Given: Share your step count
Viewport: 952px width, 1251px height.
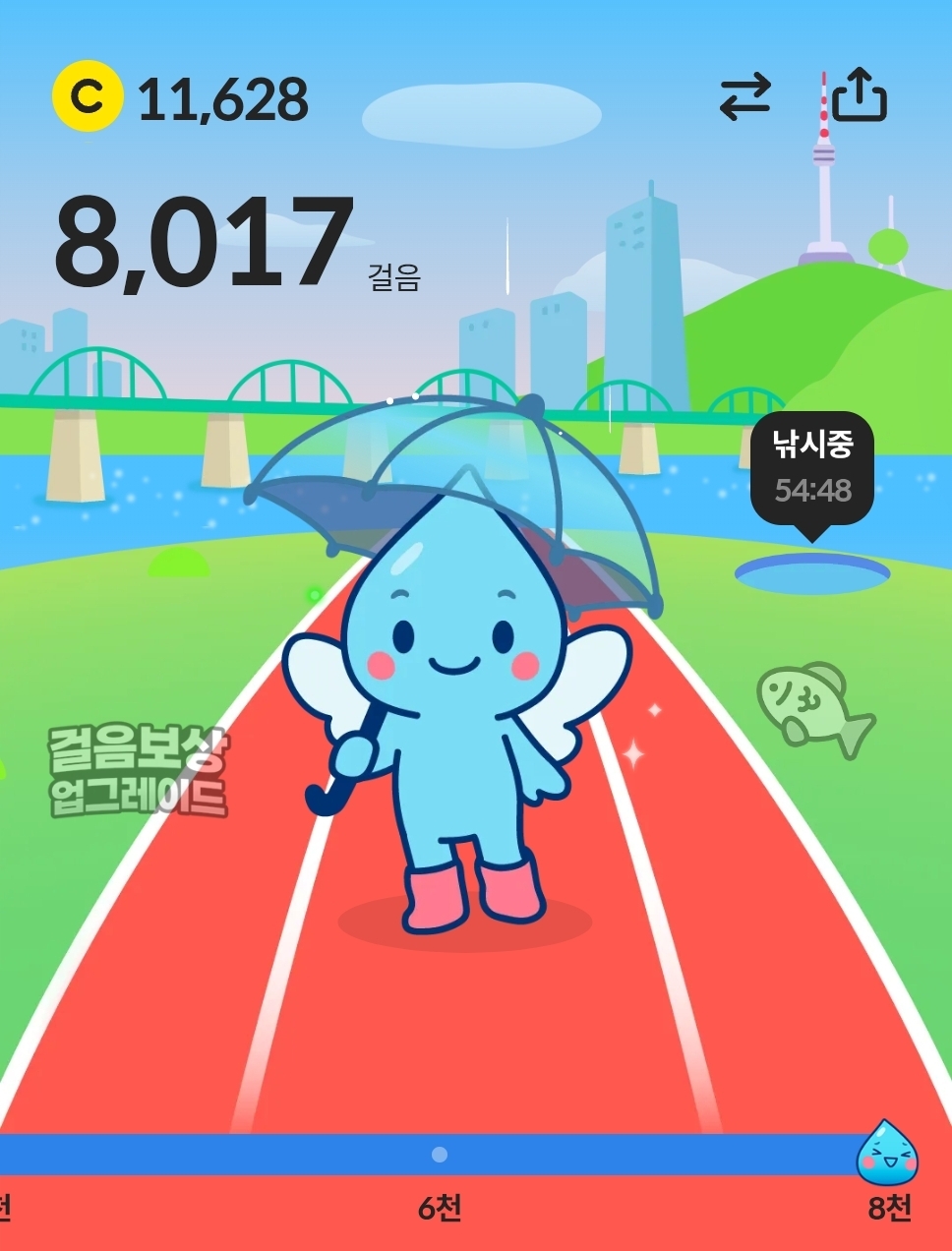Looking at the screenshot, I should (859, 95).
